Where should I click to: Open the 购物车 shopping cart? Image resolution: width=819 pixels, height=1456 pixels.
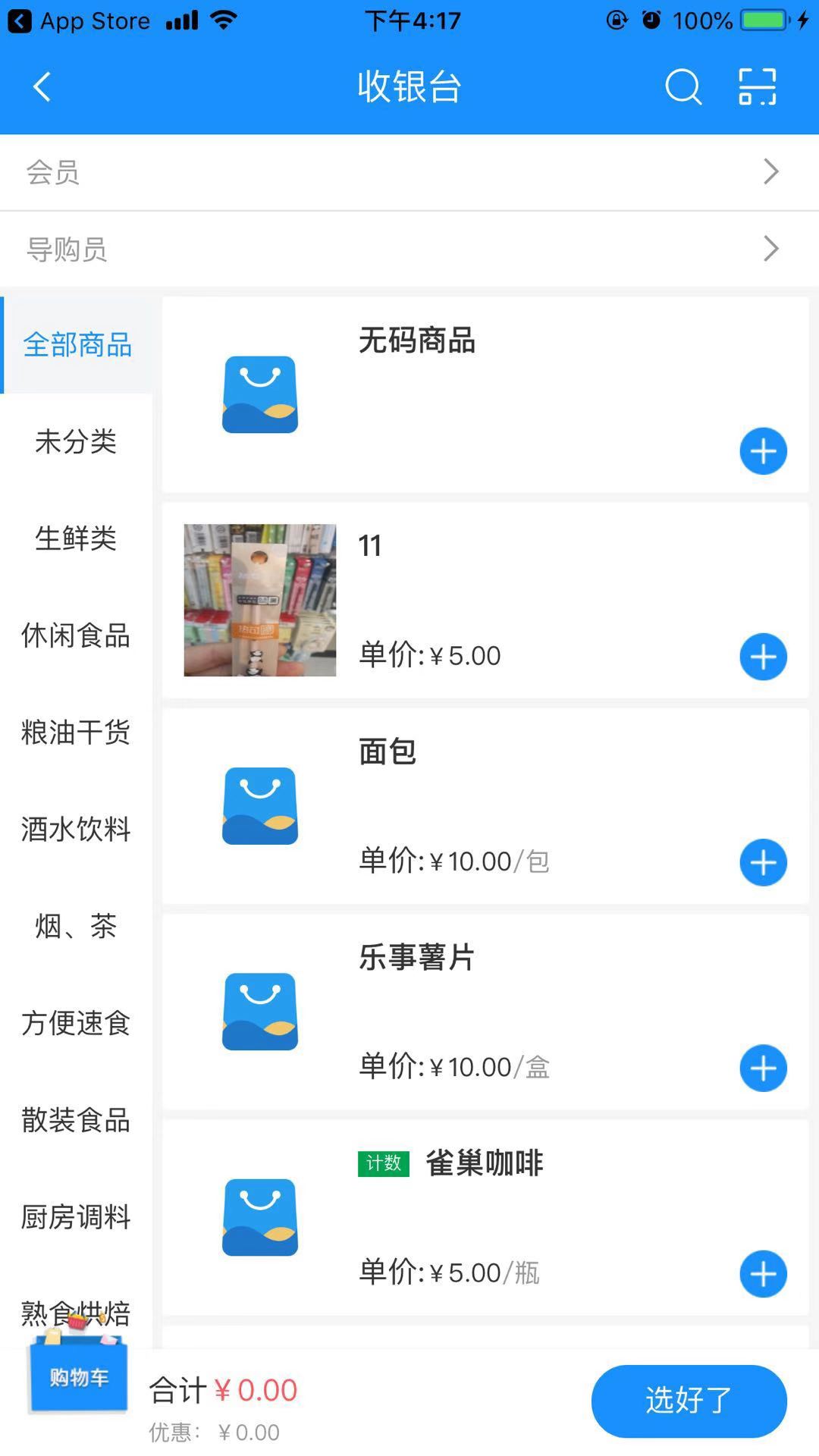point(78,1376)
